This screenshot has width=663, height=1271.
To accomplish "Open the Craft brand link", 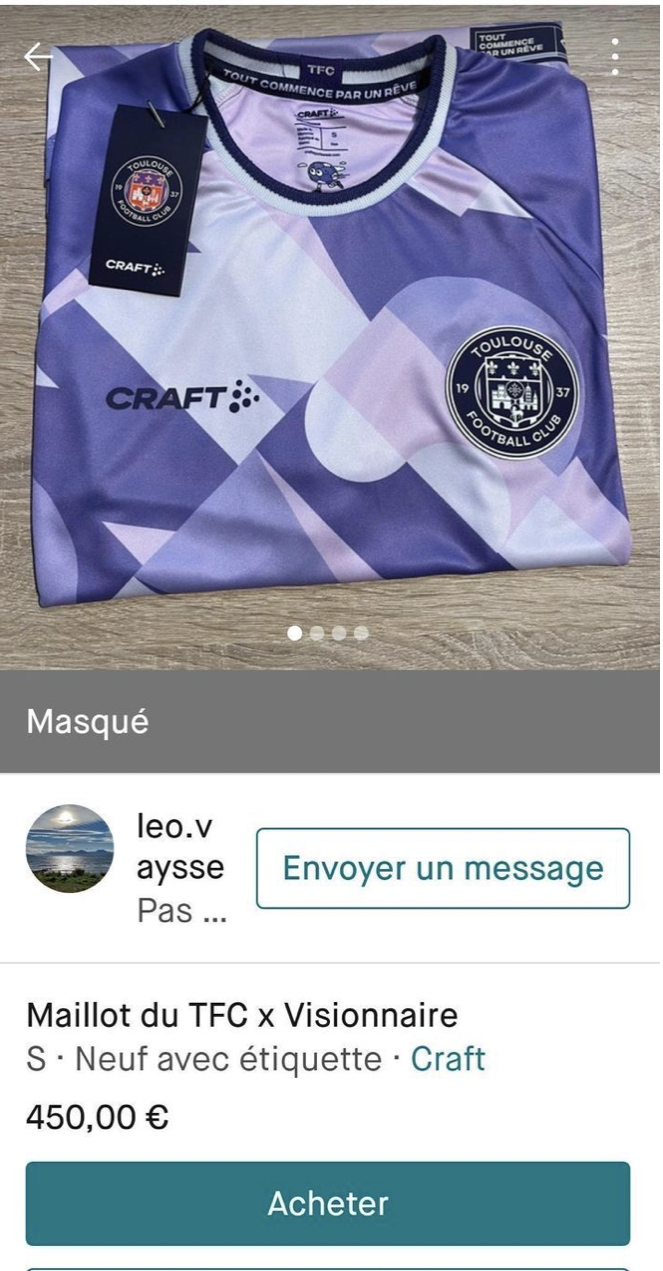I will click(x=448, y=1059).
